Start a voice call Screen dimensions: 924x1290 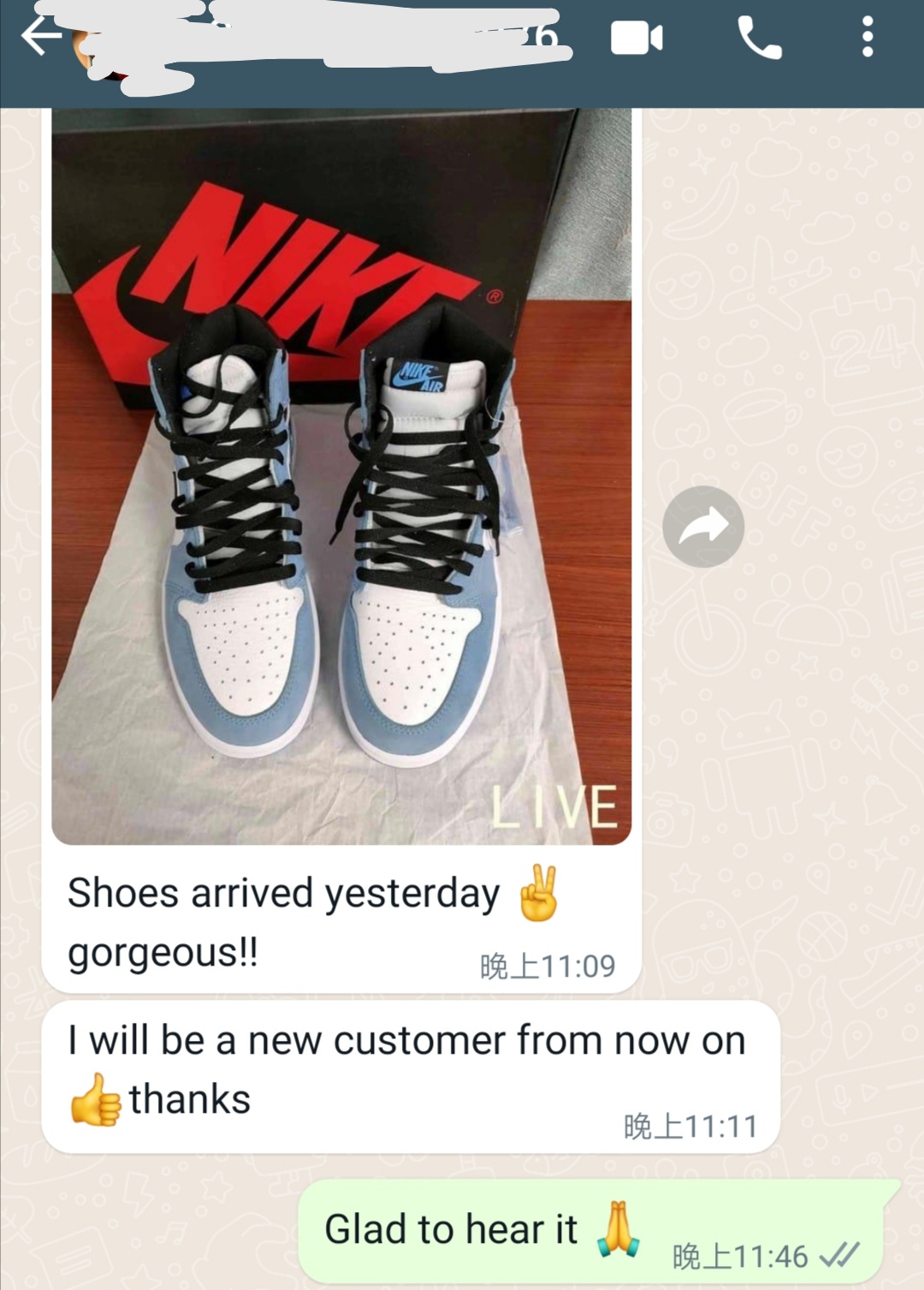point(760,39)
